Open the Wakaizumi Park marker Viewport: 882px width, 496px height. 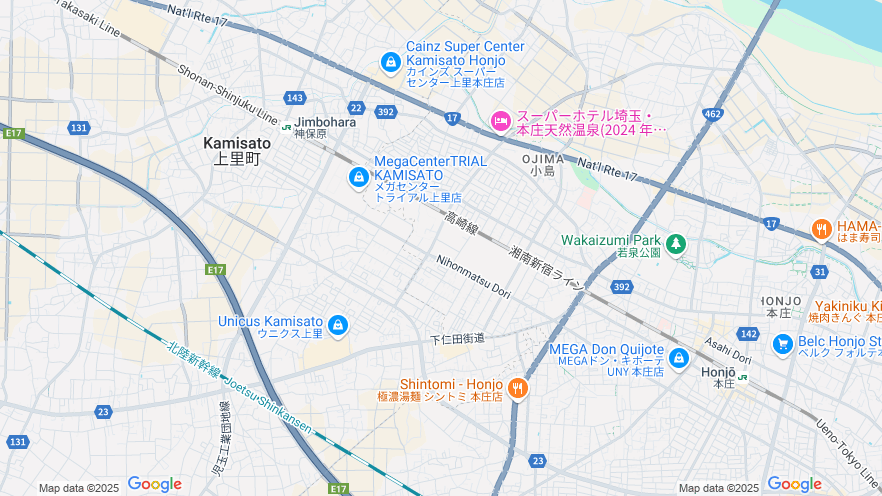[x=677, y=242]
